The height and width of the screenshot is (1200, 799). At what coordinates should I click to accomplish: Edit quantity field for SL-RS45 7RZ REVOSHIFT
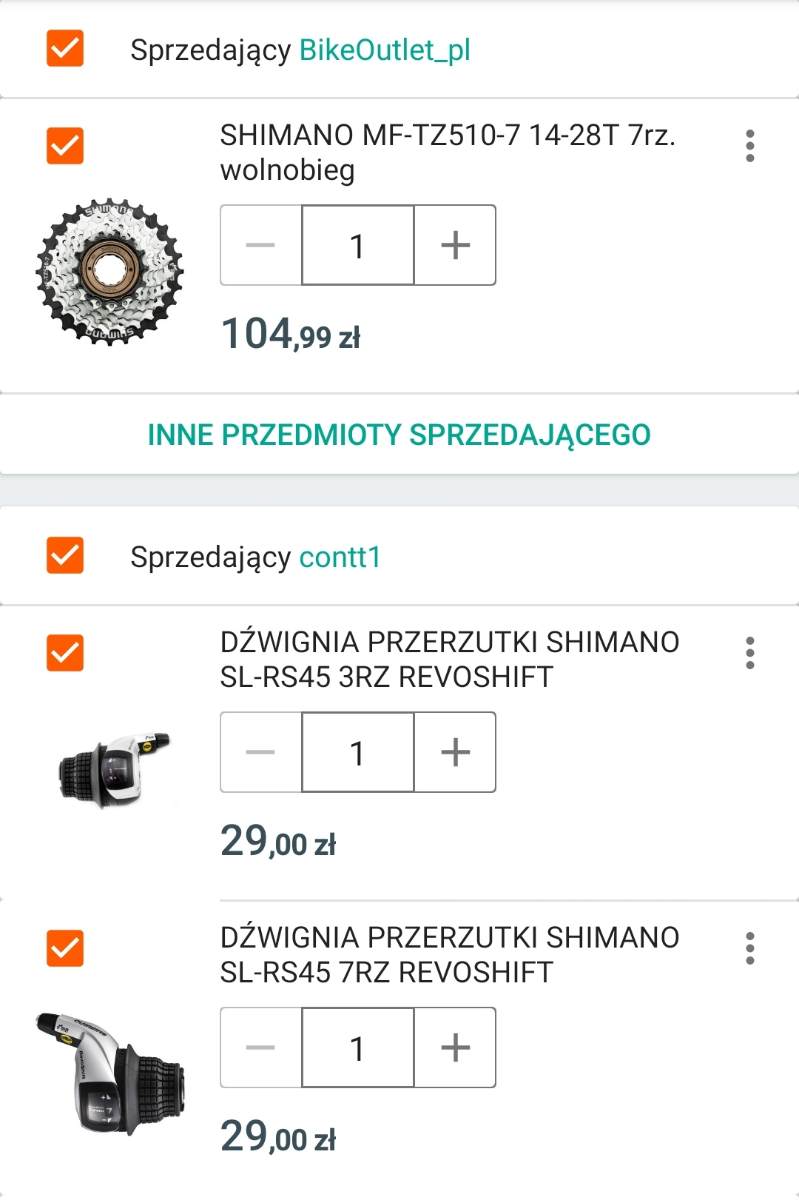[x=357, y=1048]
